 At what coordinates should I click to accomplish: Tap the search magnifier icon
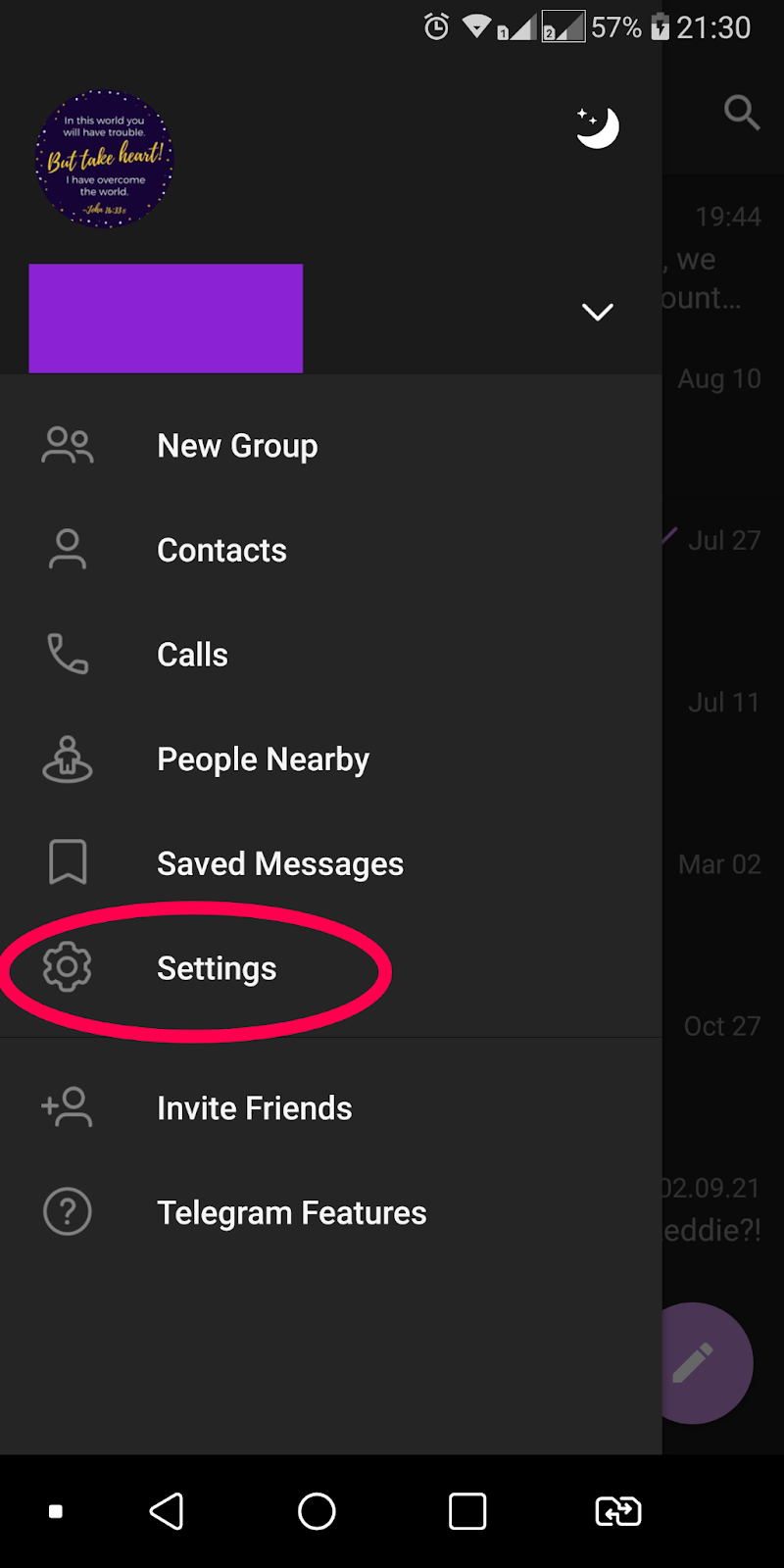pos(741,113)
